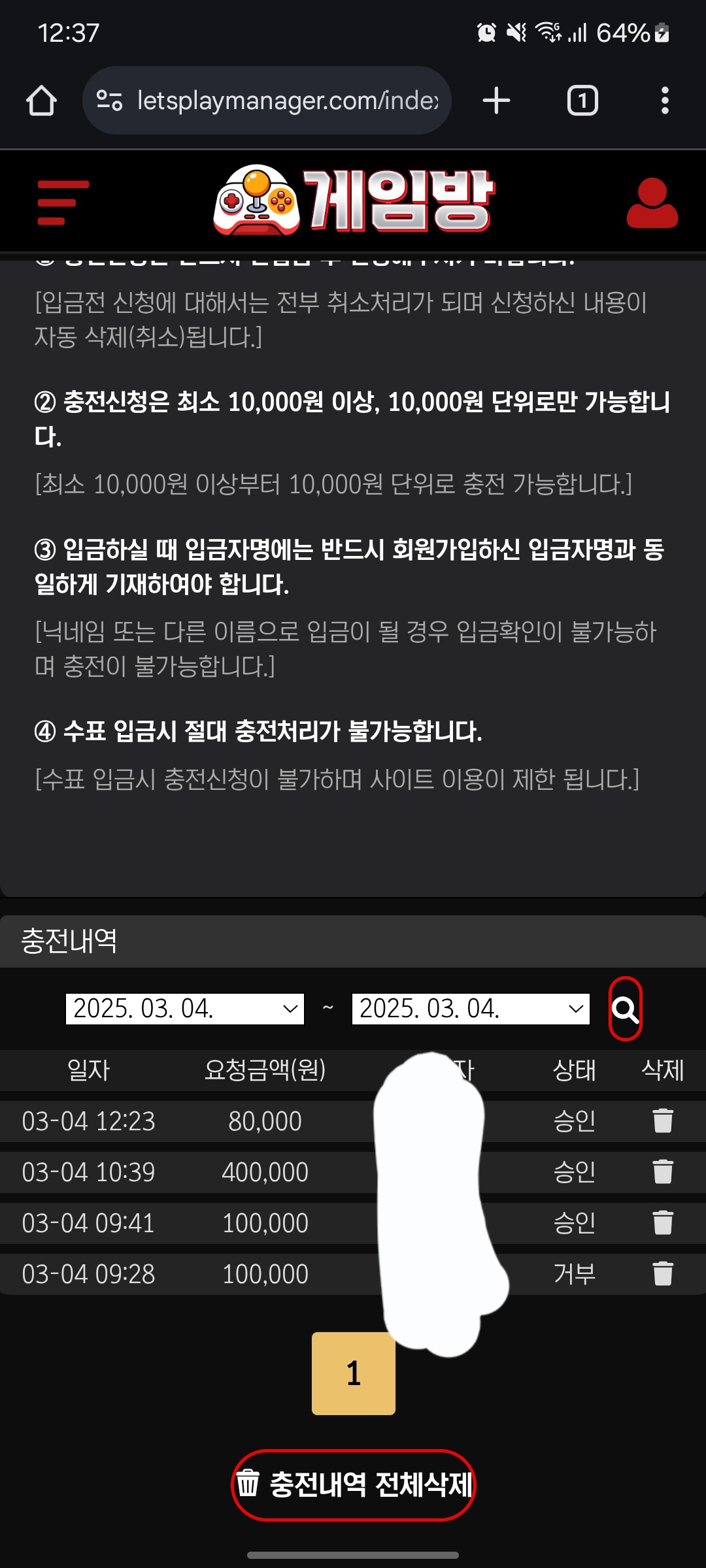Tap the browser home button

click(41, 101)
